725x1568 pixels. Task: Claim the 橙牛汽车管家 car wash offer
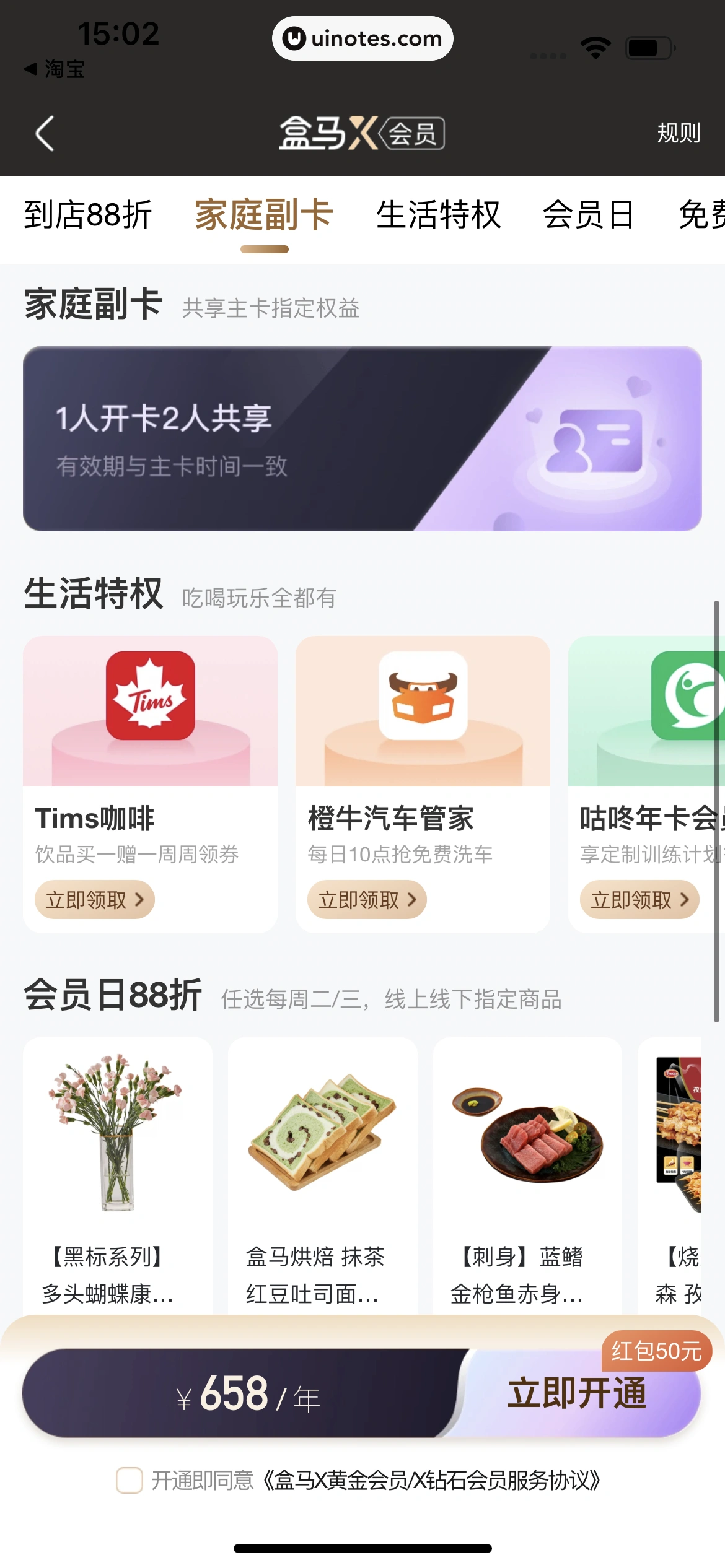click(x=367, y=899)
